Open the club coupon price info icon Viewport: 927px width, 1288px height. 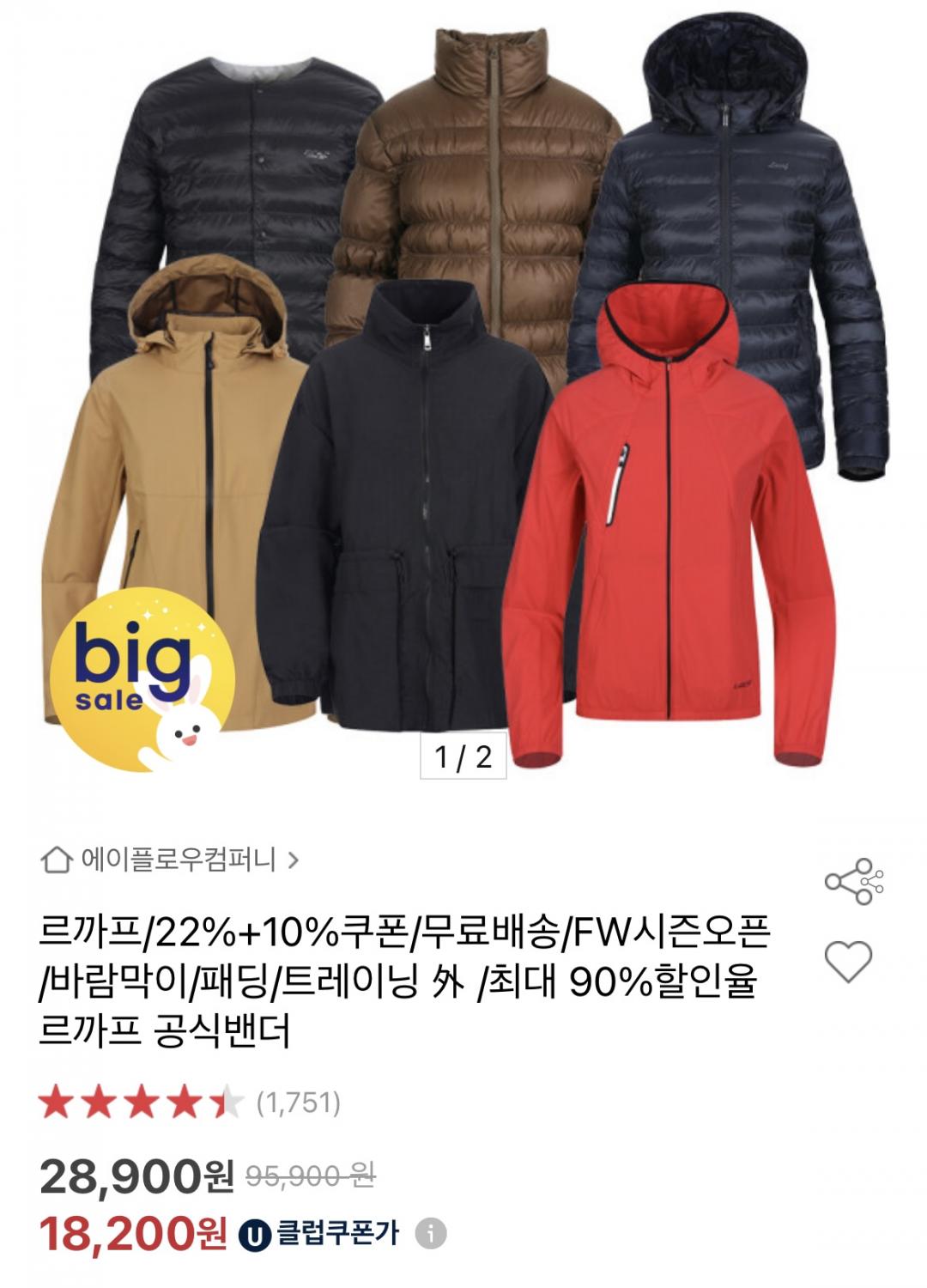[431, 1235]
